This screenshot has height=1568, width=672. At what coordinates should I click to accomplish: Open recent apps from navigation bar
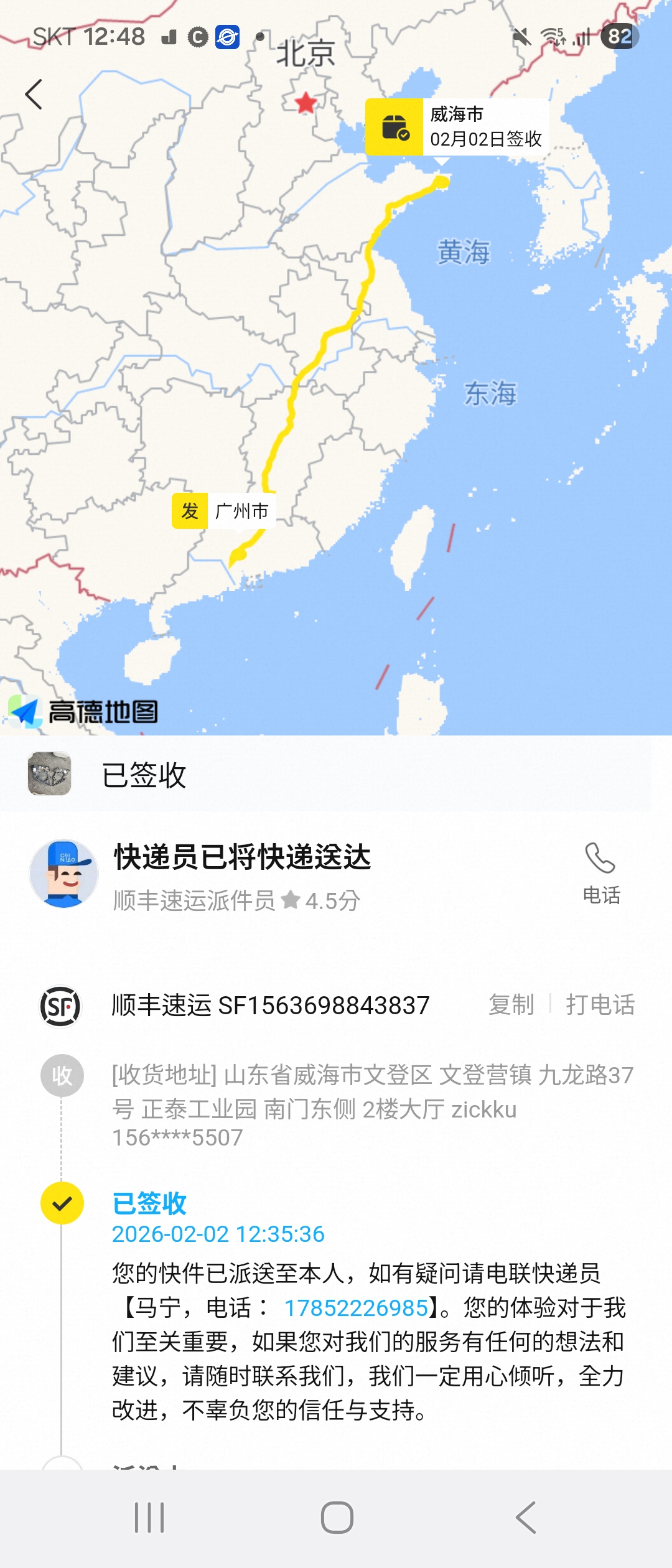pyautogui.click(x=149, y=1518)
